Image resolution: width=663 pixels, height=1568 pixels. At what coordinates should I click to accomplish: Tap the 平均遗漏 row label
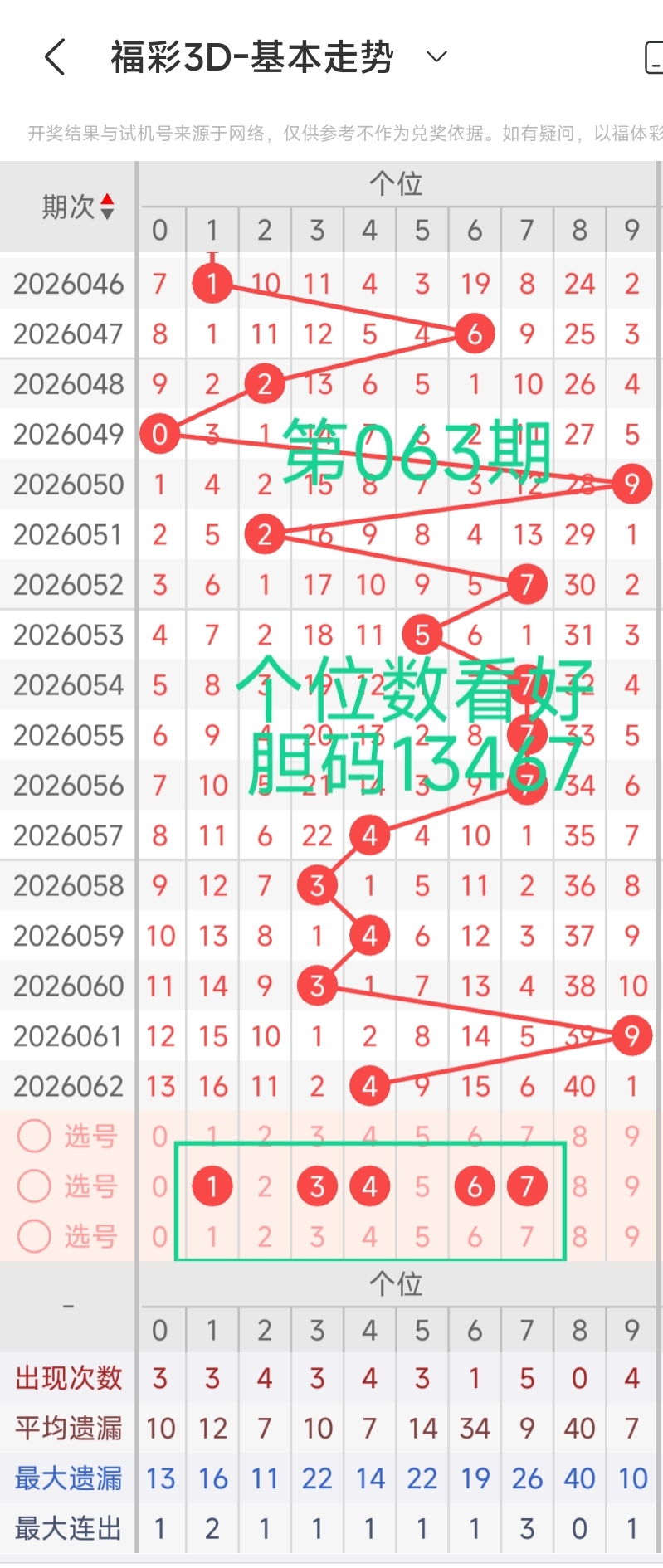(x=68, y=1427)
